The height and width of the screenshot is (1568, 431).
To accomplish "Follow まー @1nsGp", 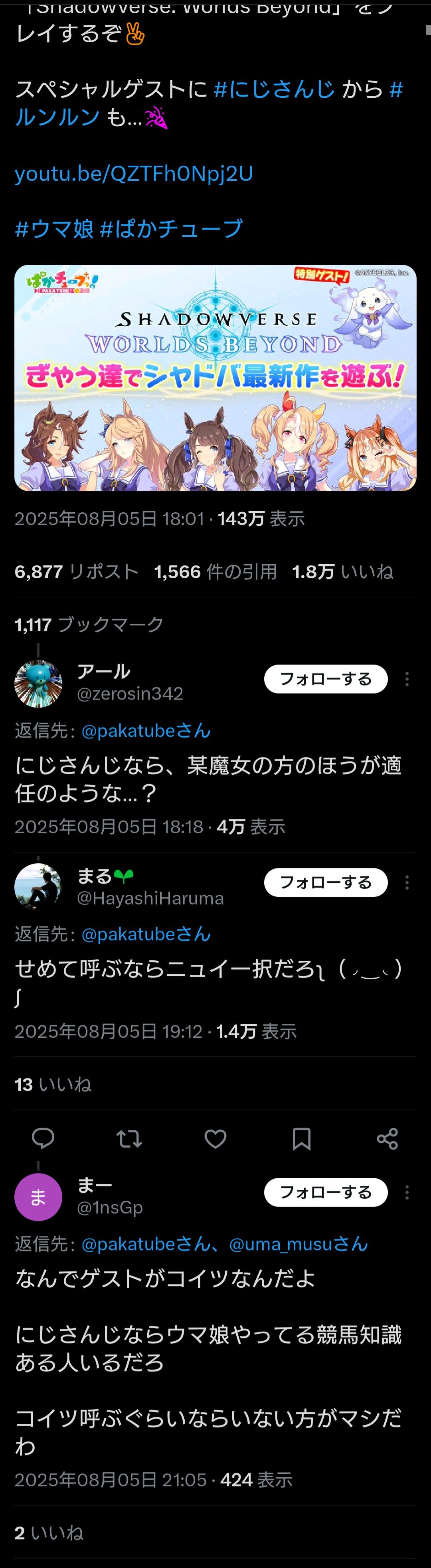I will pyautogui.click(x=326, y=1192).
